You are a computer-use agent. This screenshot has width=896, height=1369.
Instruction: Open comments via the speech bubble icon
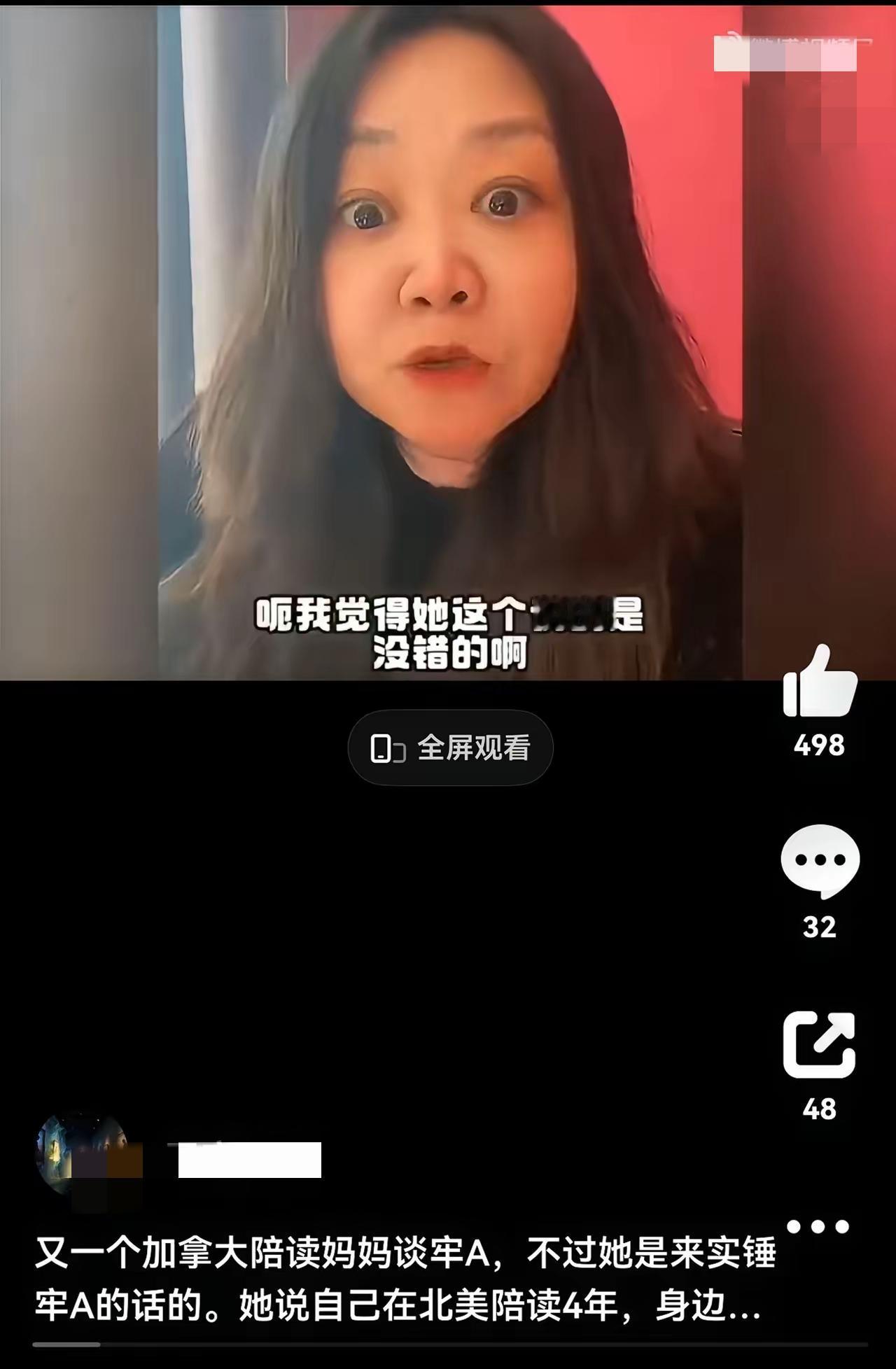click(x=822, y=862)
